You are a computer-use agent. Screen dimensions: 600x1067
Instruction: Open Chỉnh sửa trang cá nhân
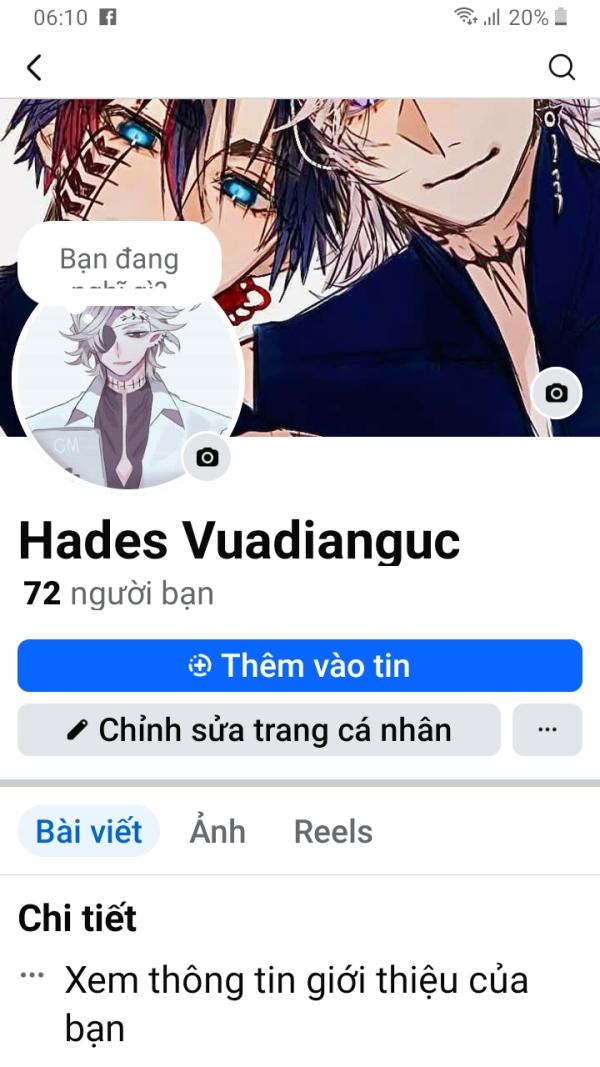259,730
